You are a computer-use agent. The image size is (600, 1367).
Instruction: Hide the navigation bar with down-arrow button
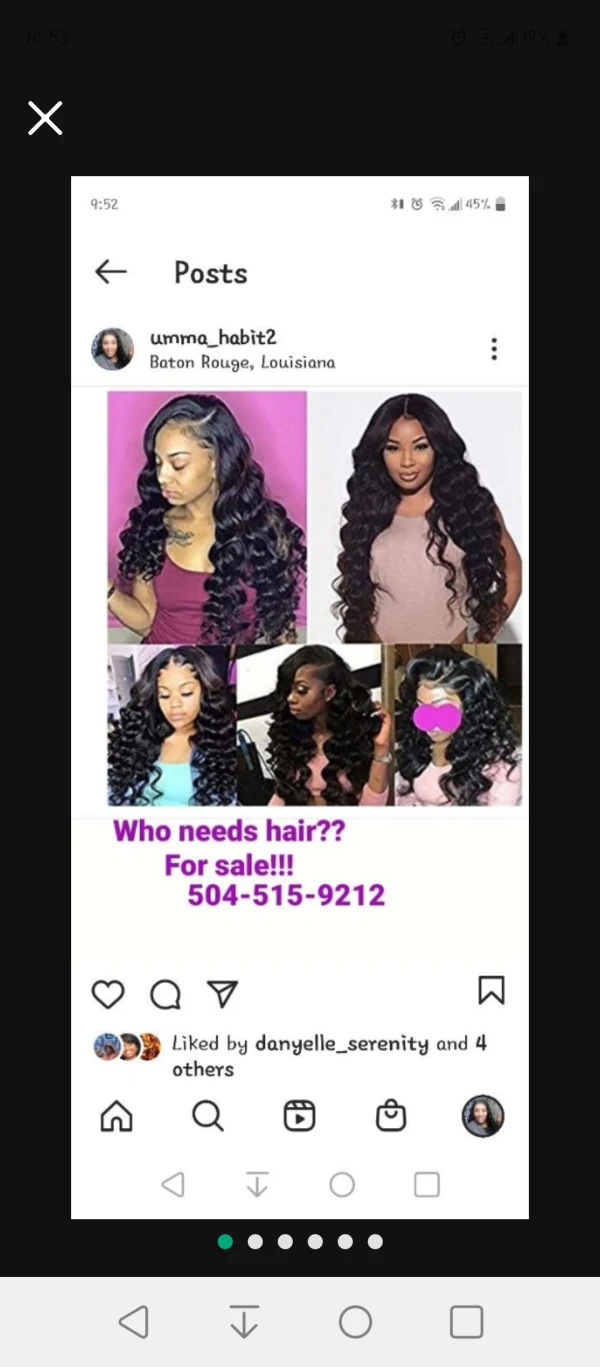tap(244, 1322)
